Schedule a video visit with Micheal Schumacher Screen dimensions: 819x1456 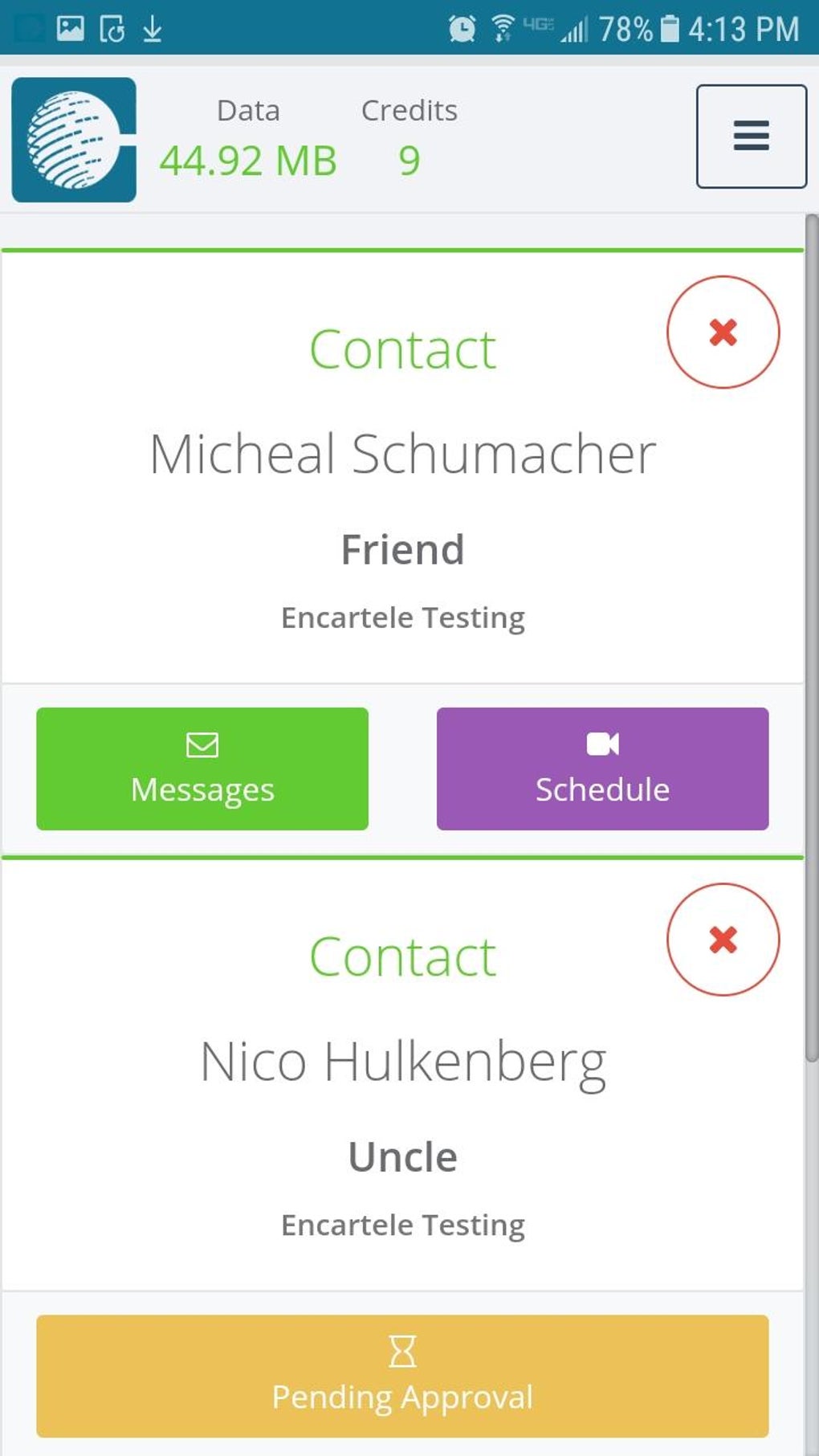(x=602, y=769)
